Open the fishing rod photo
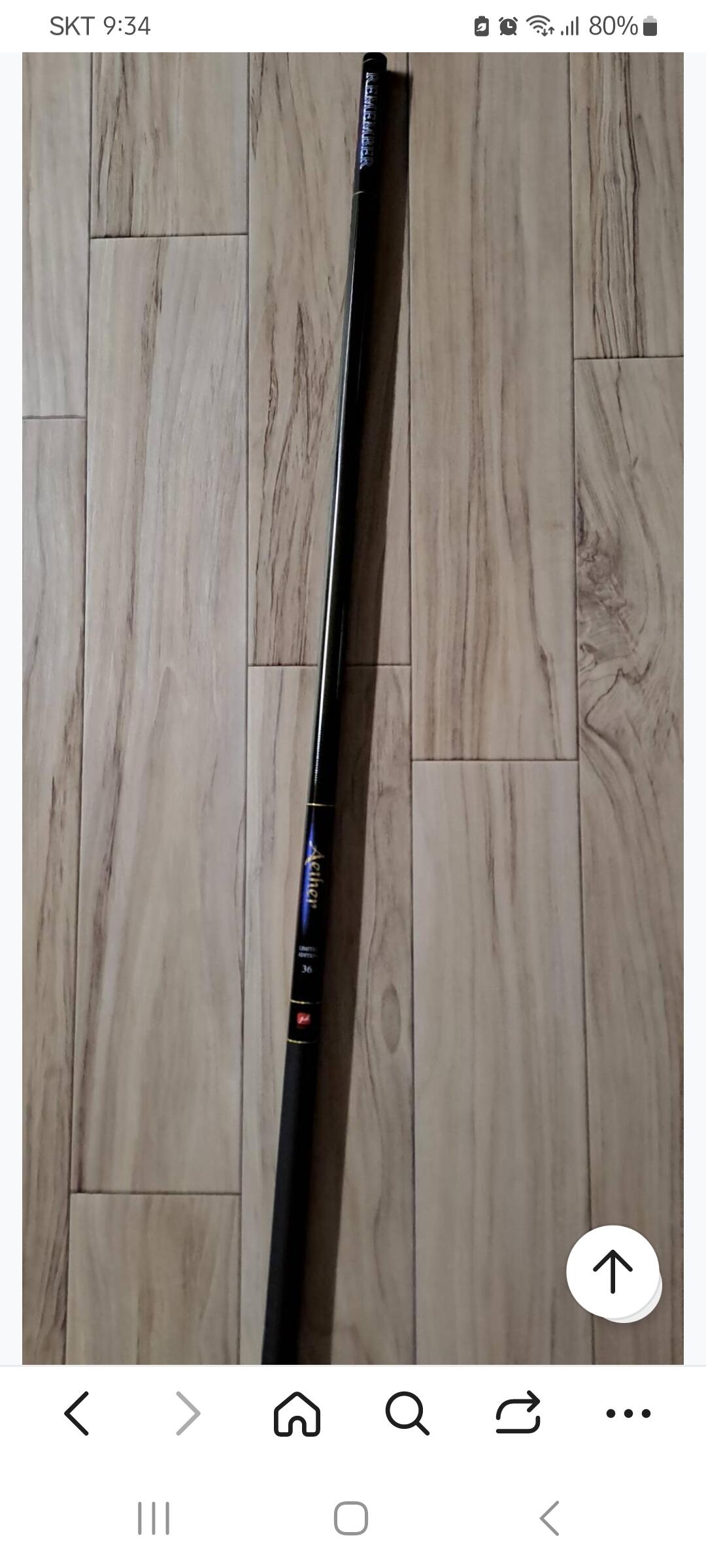 [x=353, y=708]
